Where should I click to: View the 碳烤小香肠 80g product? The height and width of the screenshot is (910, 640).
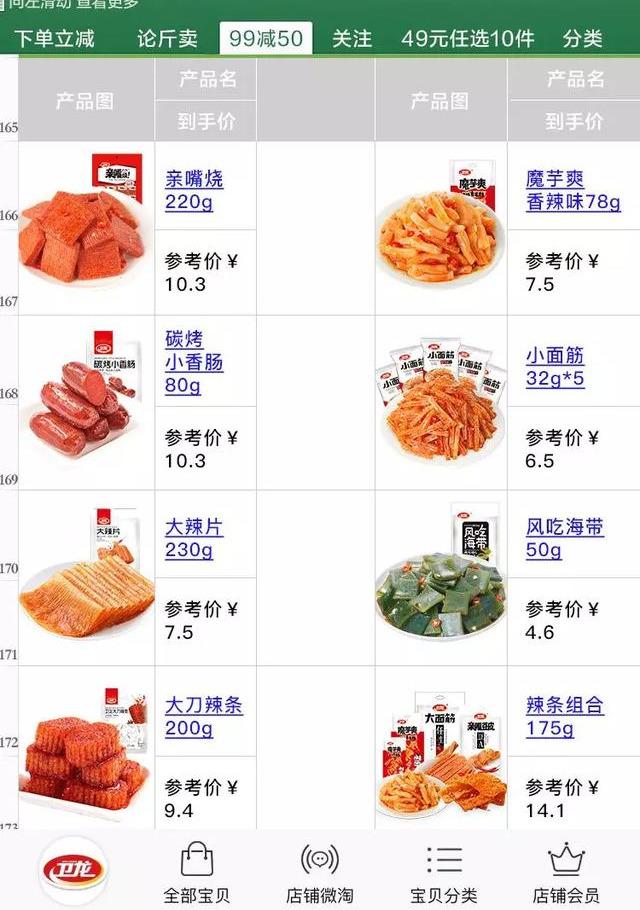(194, 362)
